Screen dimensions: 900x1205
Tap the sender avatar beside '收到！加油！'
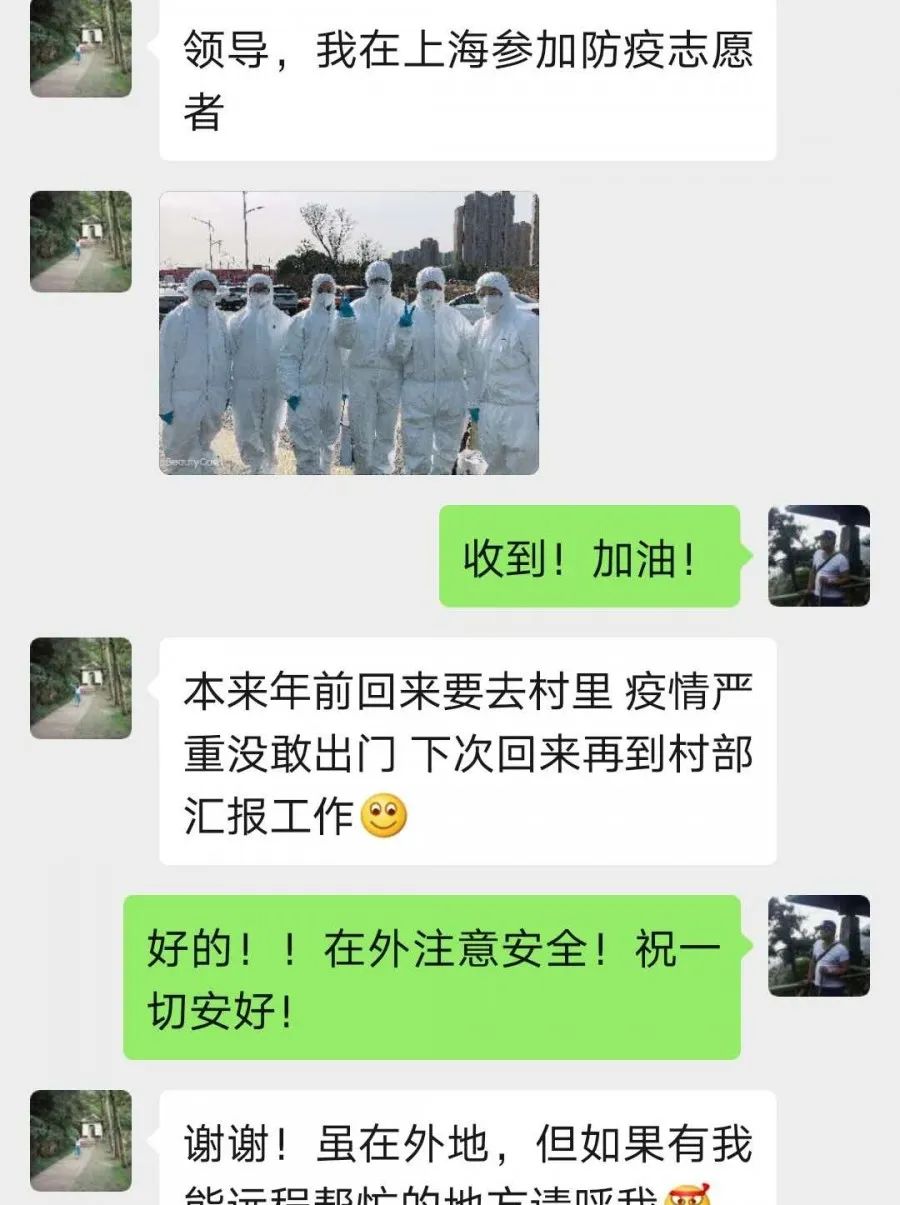coord(818,556)
